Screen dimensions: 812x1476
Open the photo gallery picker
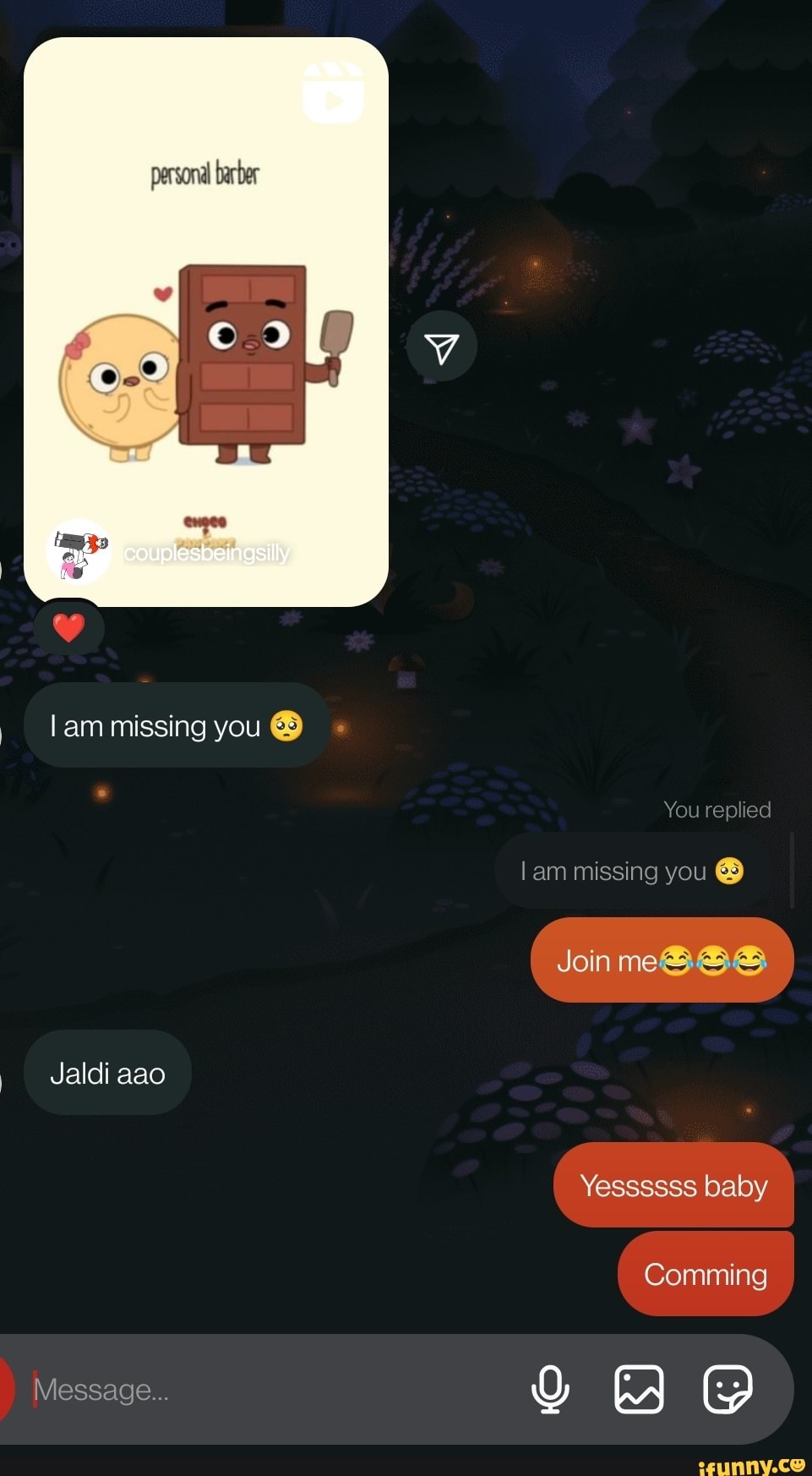639,1389
